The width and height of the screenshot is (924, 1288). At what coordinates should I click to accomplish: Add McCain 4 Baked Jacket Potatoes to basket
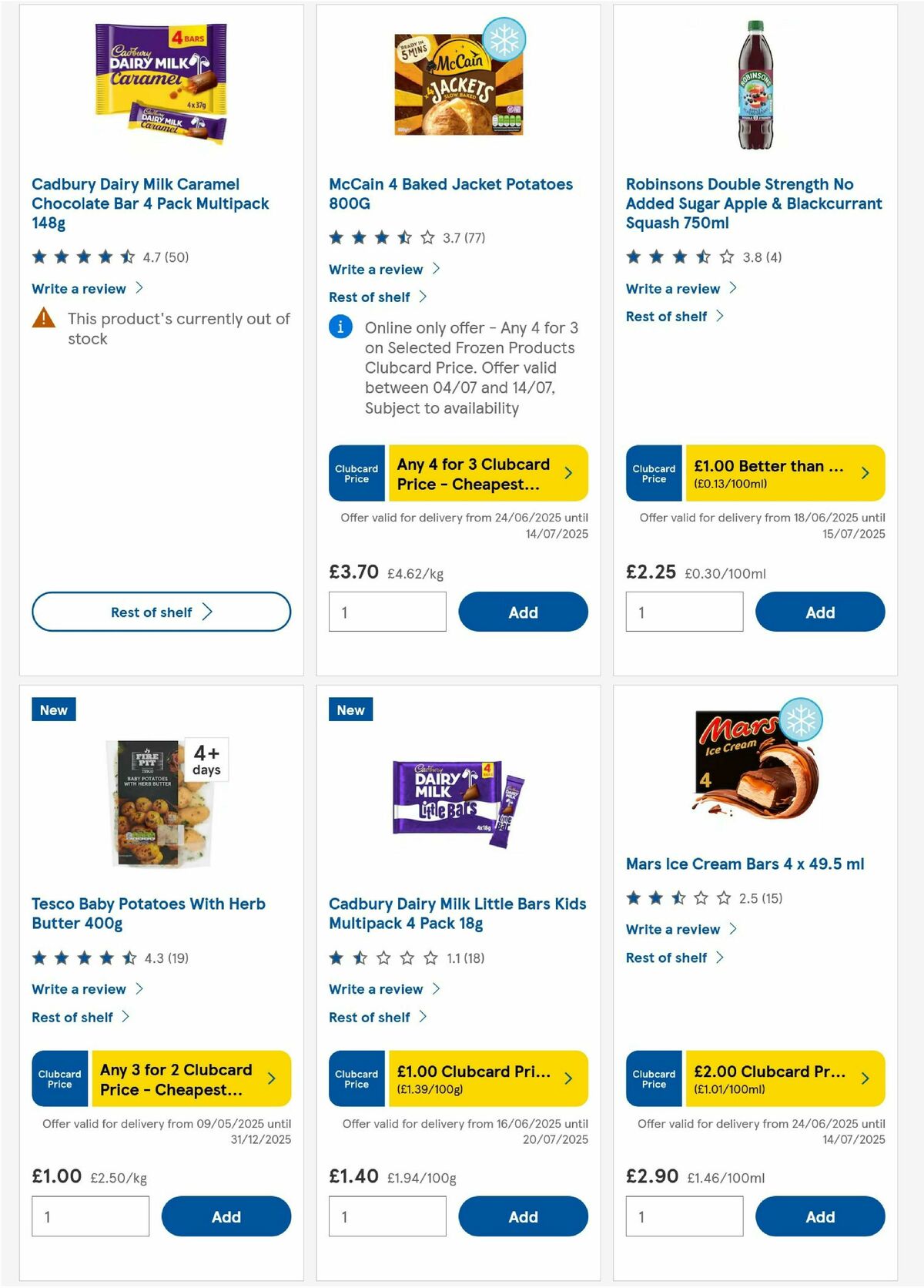click(523, 612)
